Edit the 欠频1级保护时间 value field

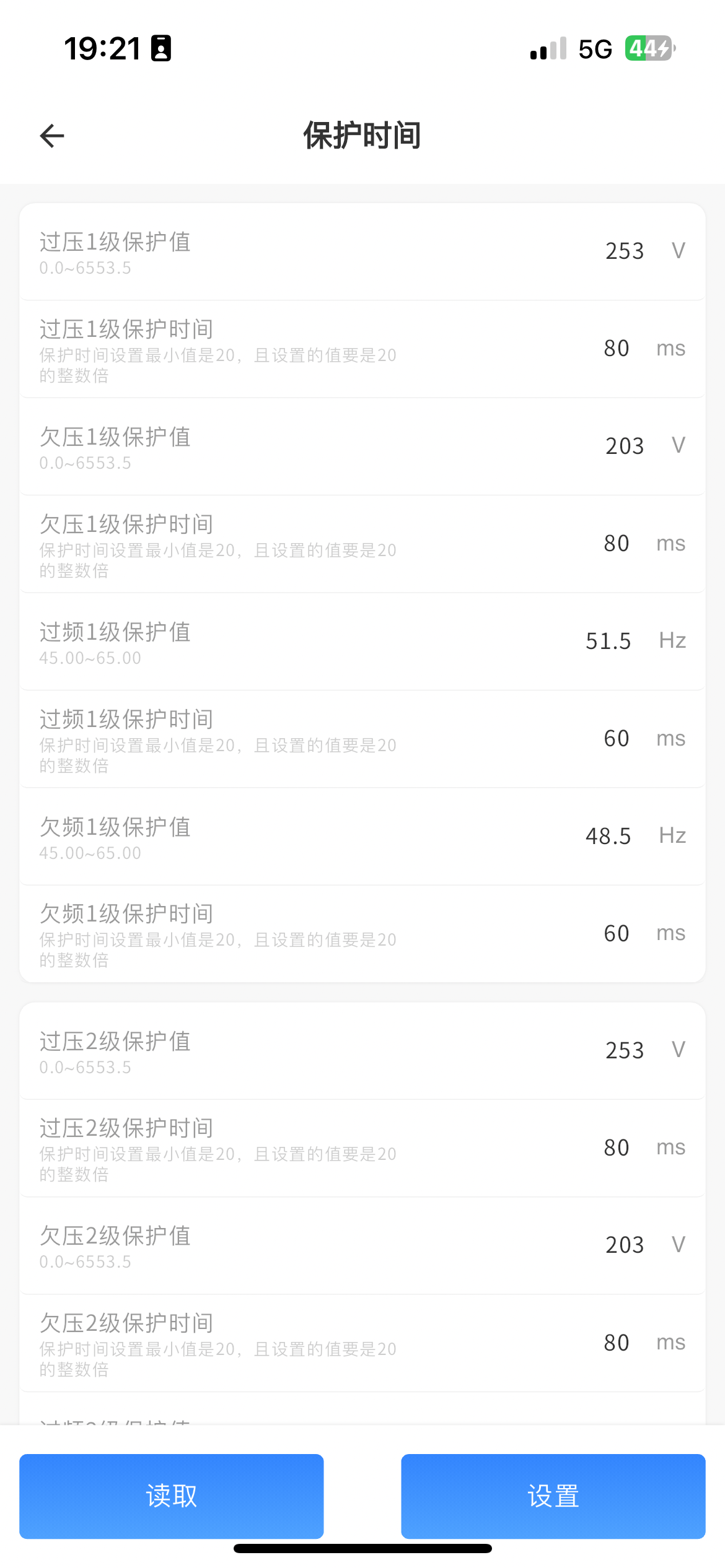(617, 934)
